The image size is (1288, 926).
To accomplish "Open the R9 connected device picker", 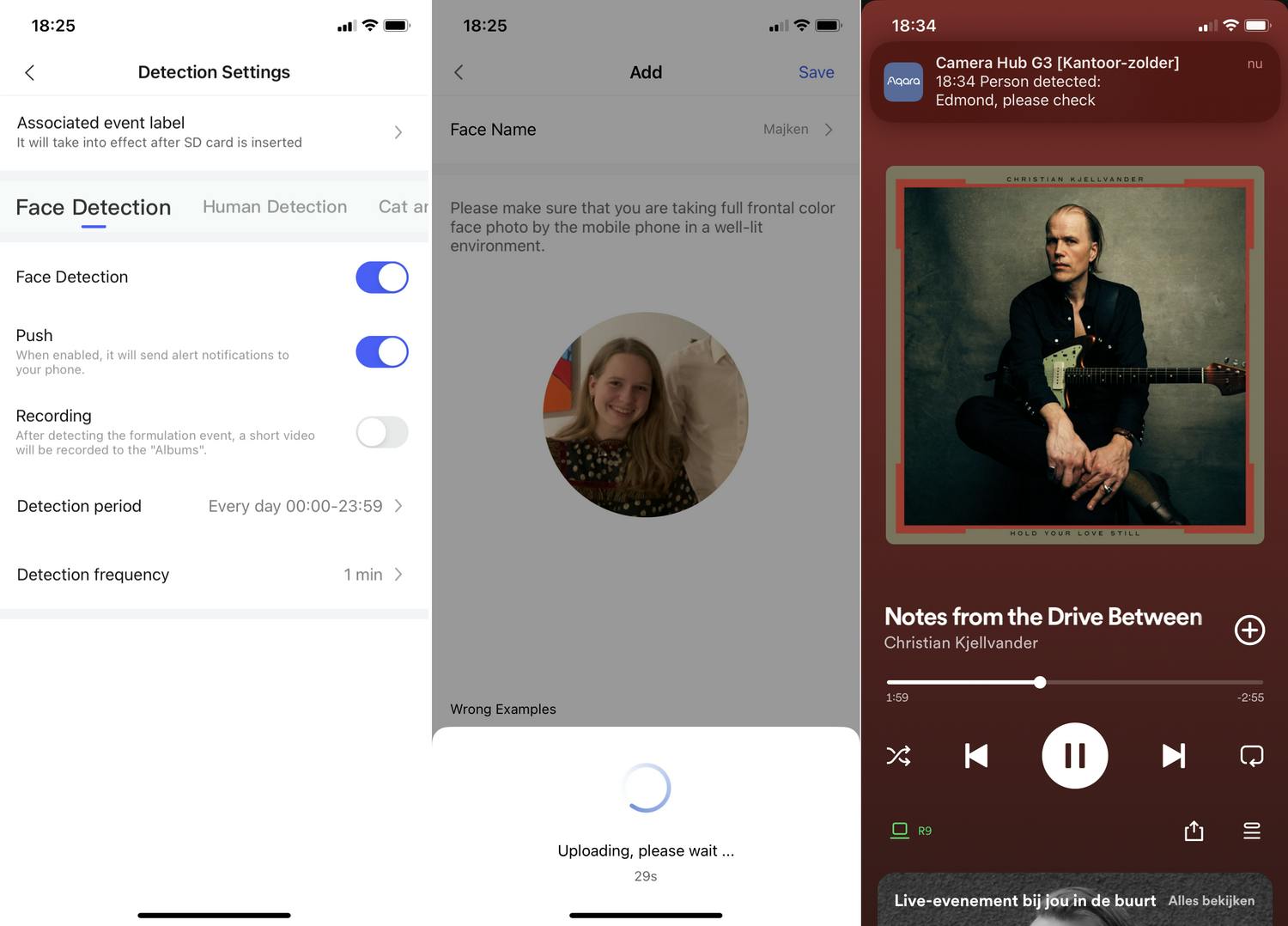I will point(910,831).
